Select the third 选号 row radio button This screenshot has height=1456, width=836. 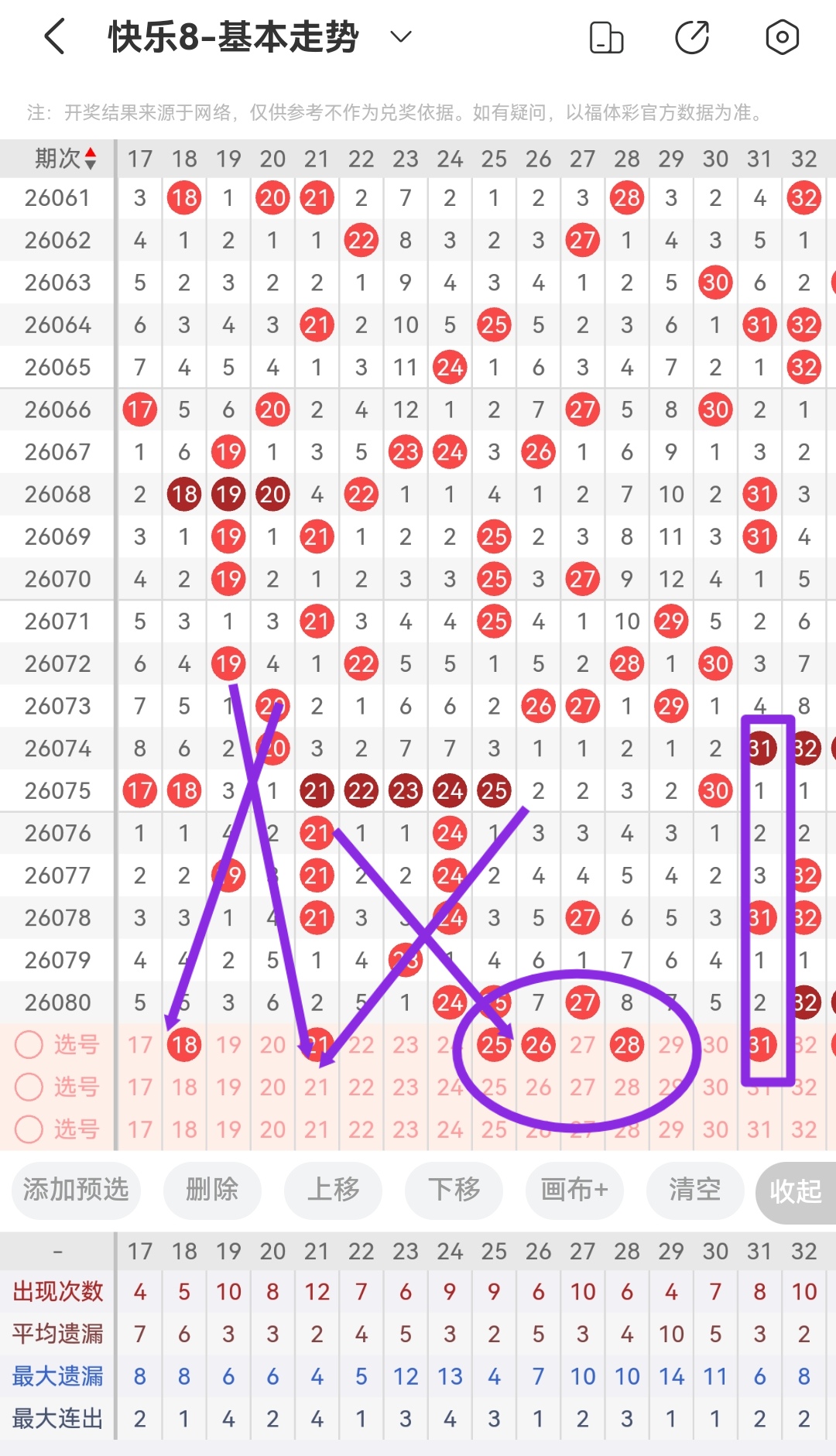[29, 1129]
